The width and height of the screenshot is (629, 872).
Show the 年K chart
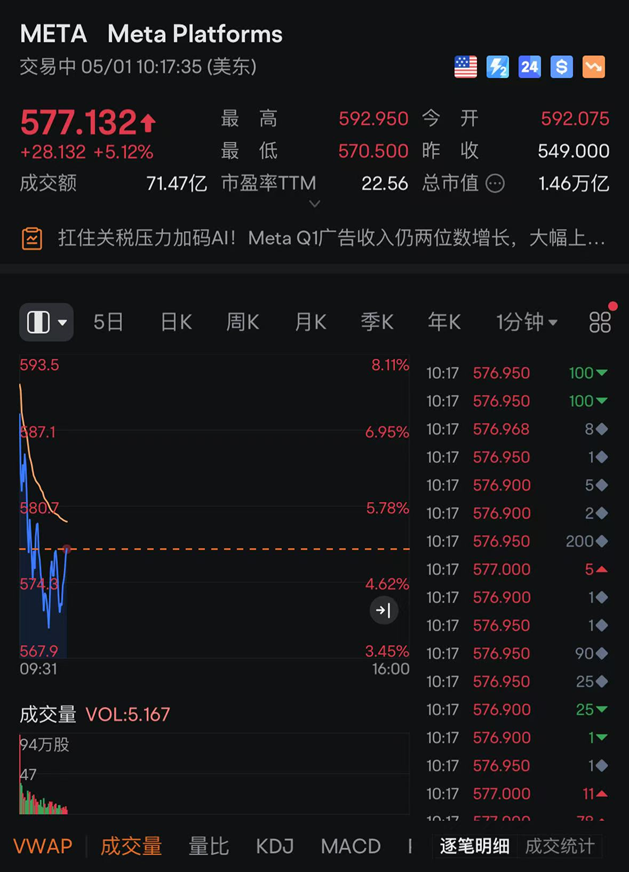click(444, 322)
